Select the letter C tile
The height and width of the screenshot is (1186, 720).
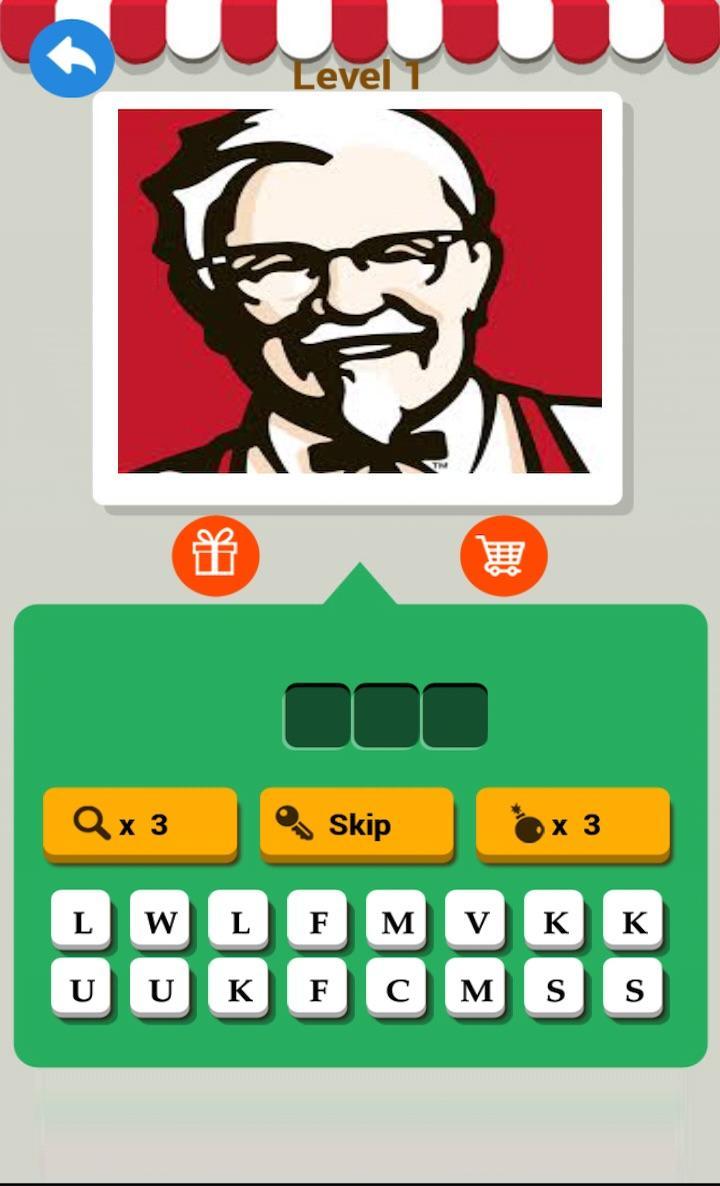[x=397, y=989]
